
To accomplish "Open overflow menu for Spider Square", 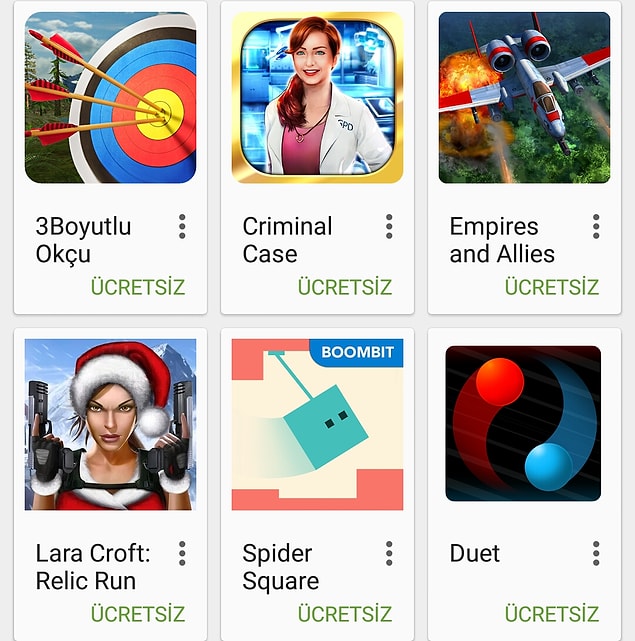I will [x=389, y=554].
